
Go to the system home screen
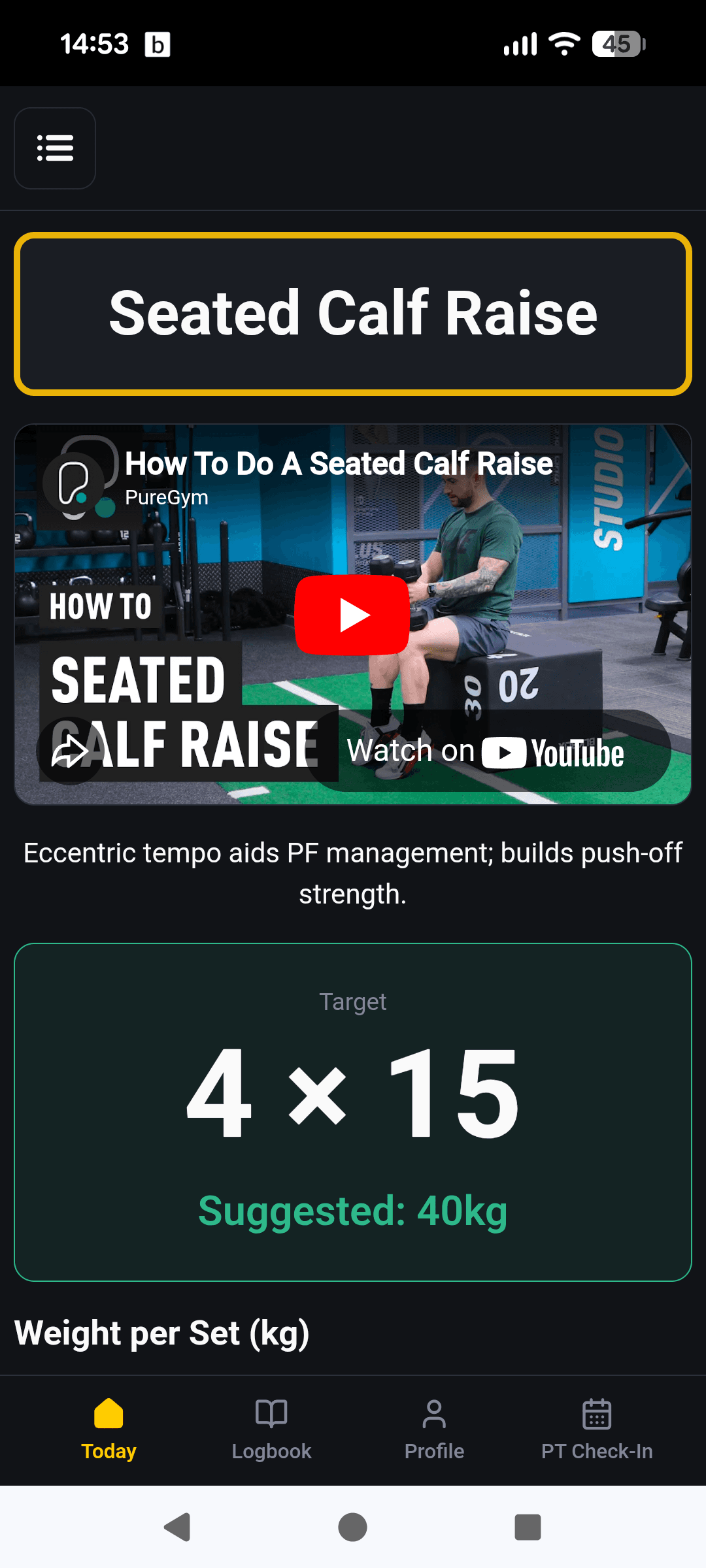(x=352, y=1527)
